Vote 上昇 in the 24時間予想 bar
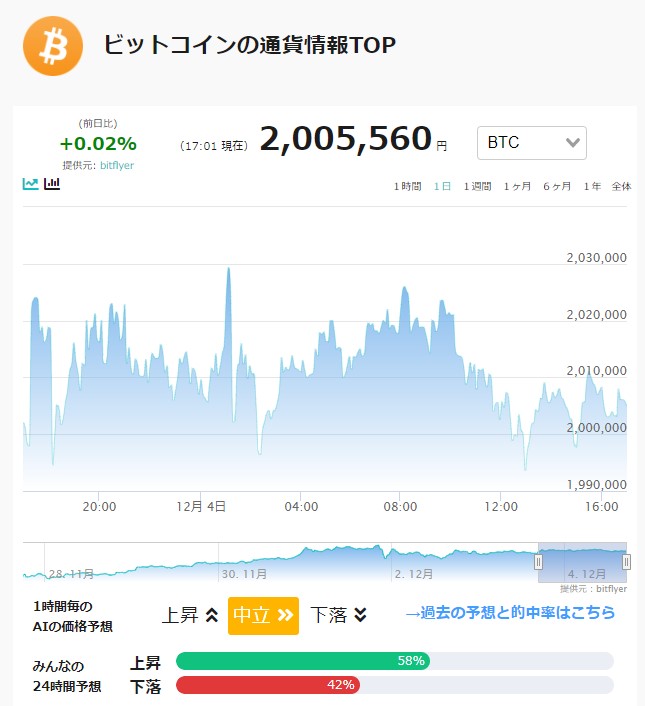This screenshot has height=706, width=645. pos(303,661)
